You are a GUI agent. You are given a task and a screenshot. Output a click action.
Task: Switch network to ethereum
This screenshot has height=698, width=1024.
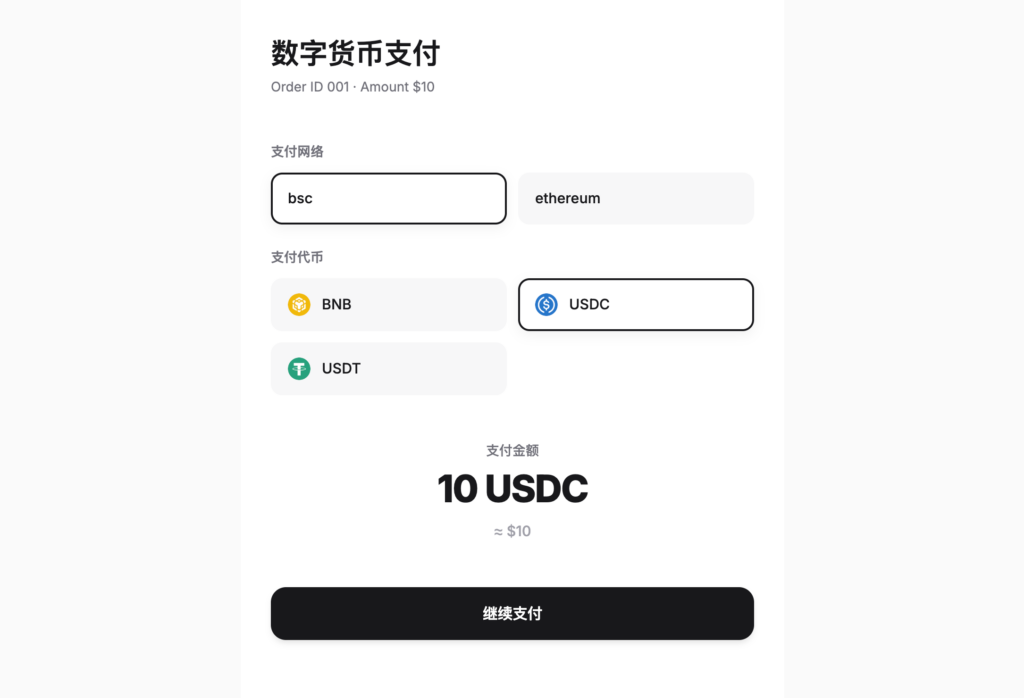point(635,198)
